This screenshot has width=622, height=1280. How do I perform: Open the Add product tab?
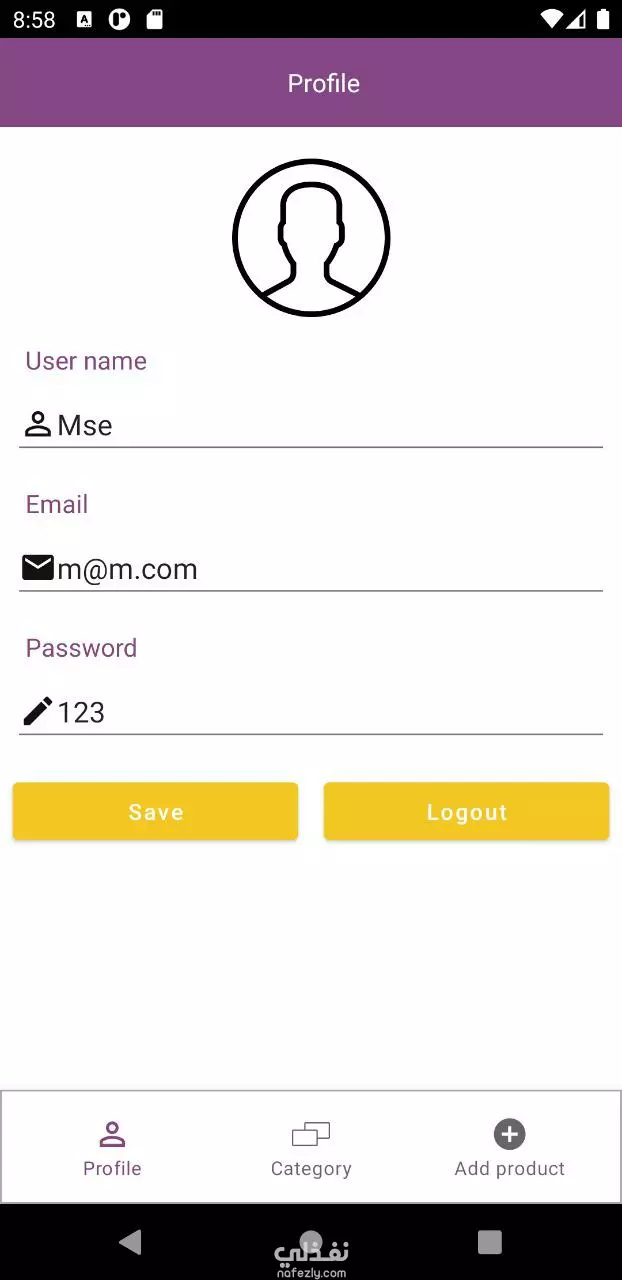point(509,1148)
